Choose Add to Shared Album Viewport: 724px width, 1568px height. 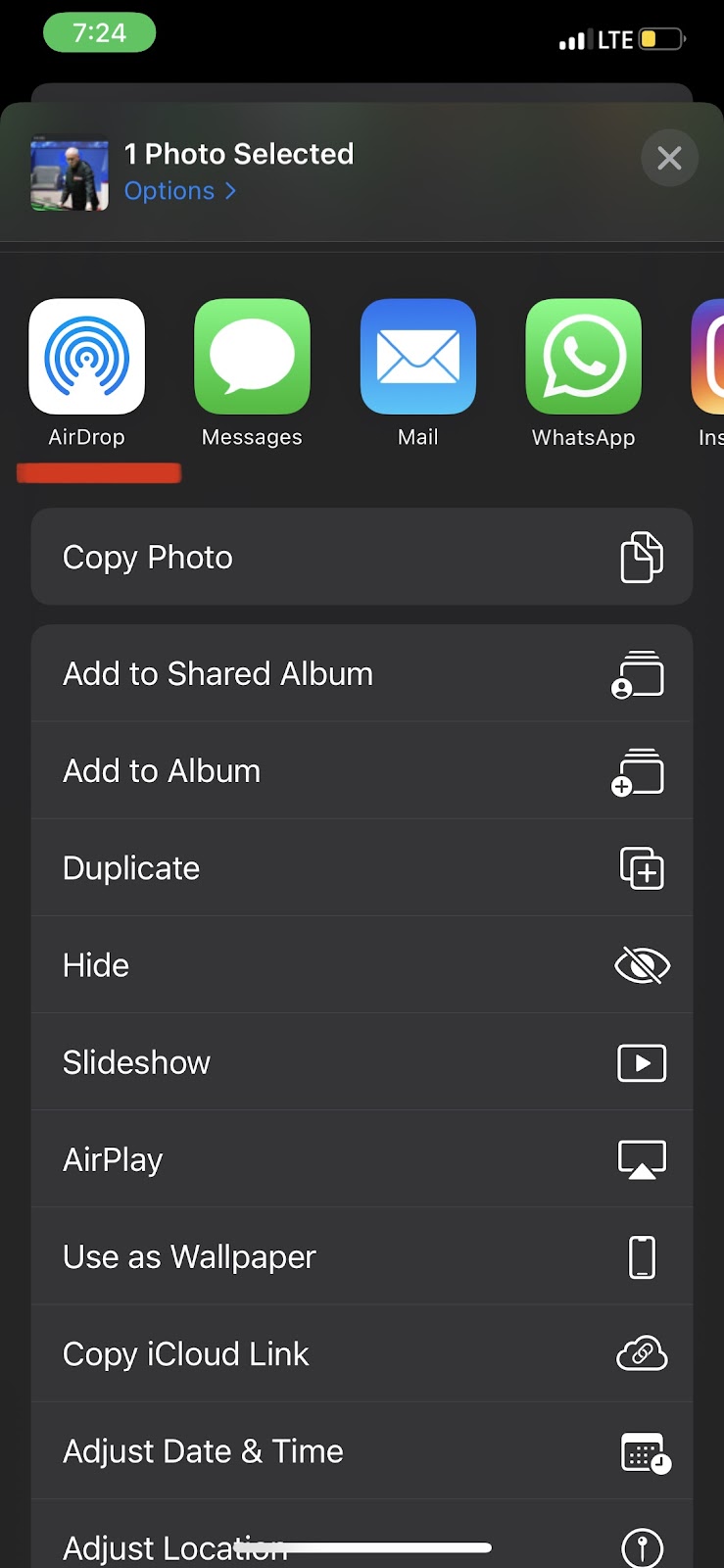coord(362,673)
